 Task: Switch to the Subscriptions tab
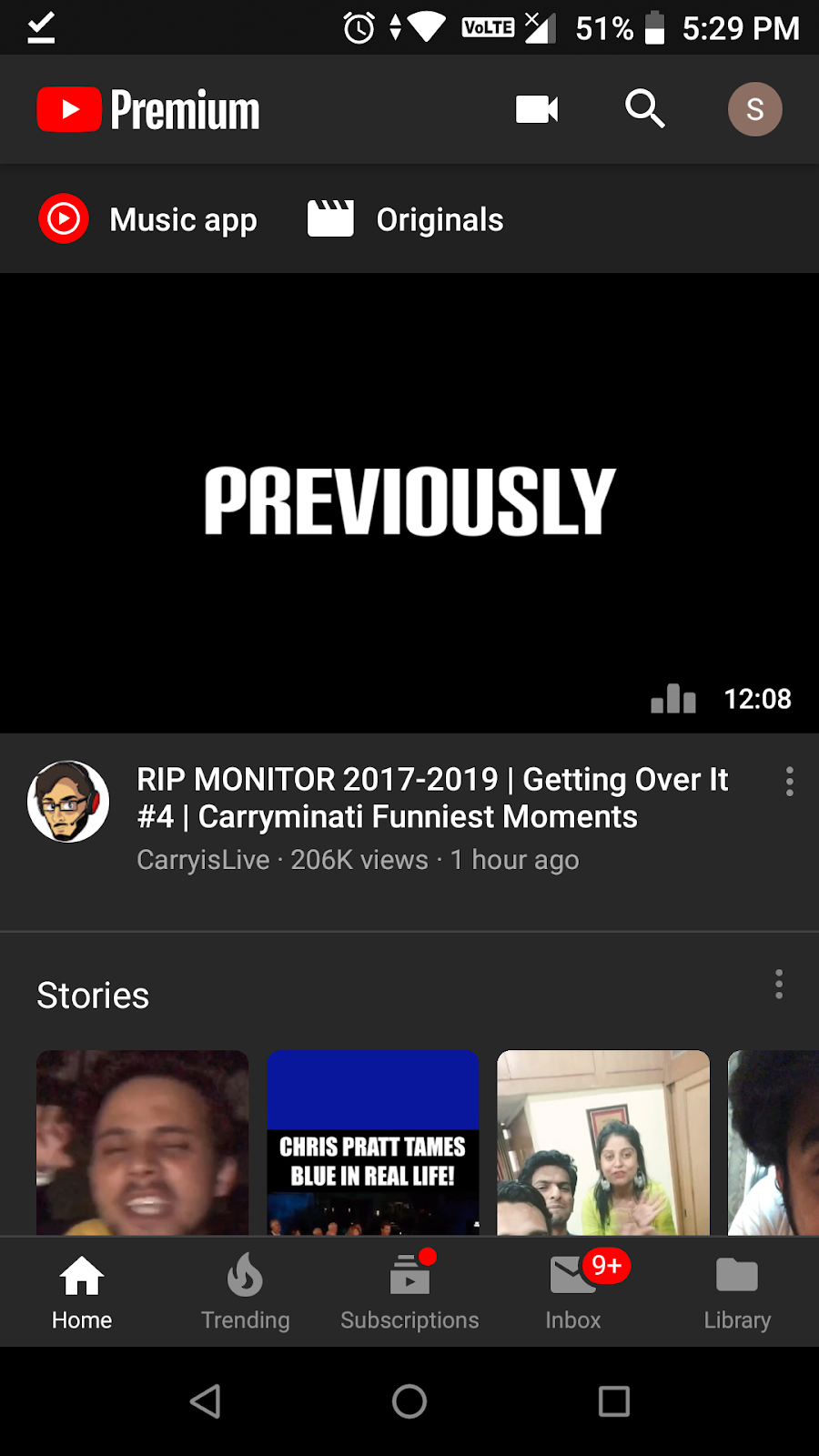coord(409,1292)
